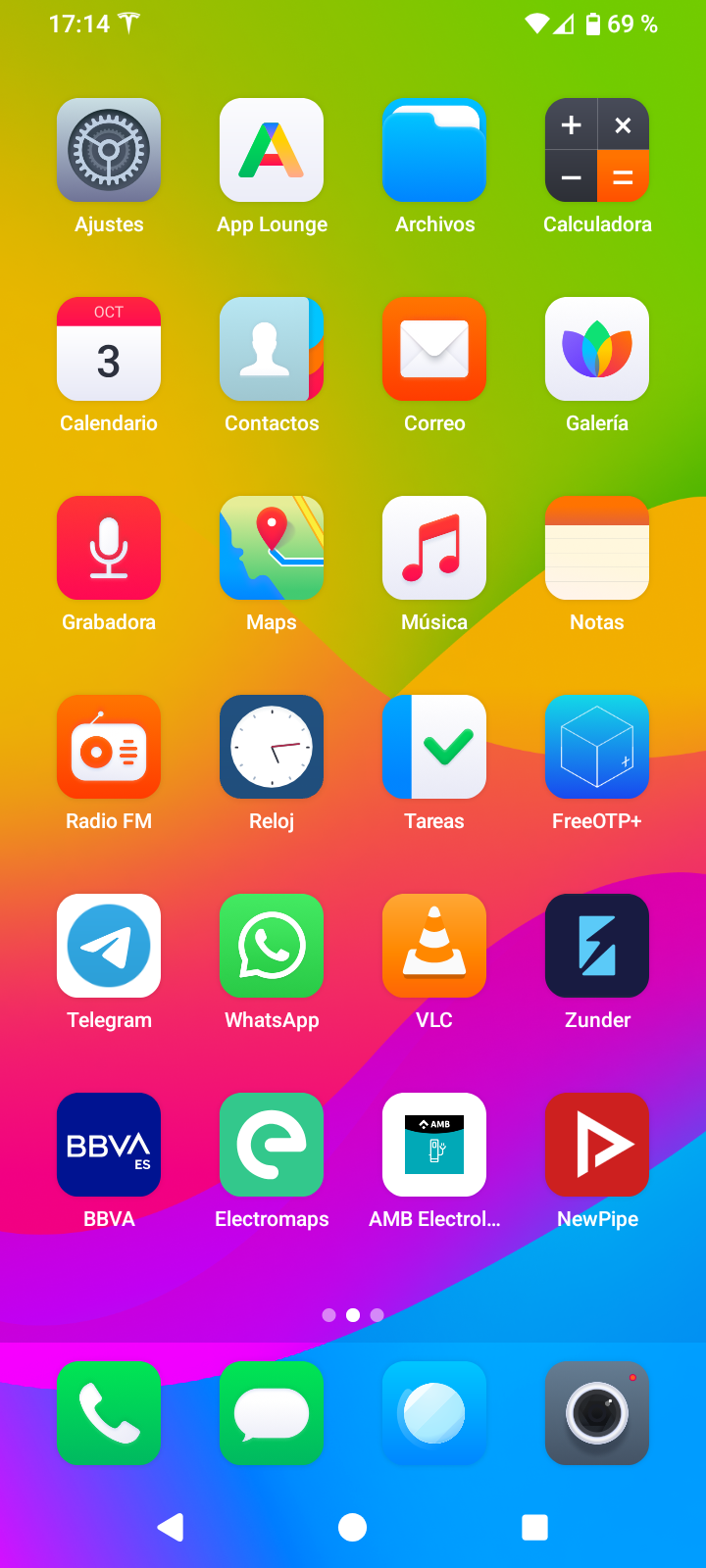This screenshot has width=706, height=1568.
Task: Open NewPipe video app
Action: (x=596, y=1145)
